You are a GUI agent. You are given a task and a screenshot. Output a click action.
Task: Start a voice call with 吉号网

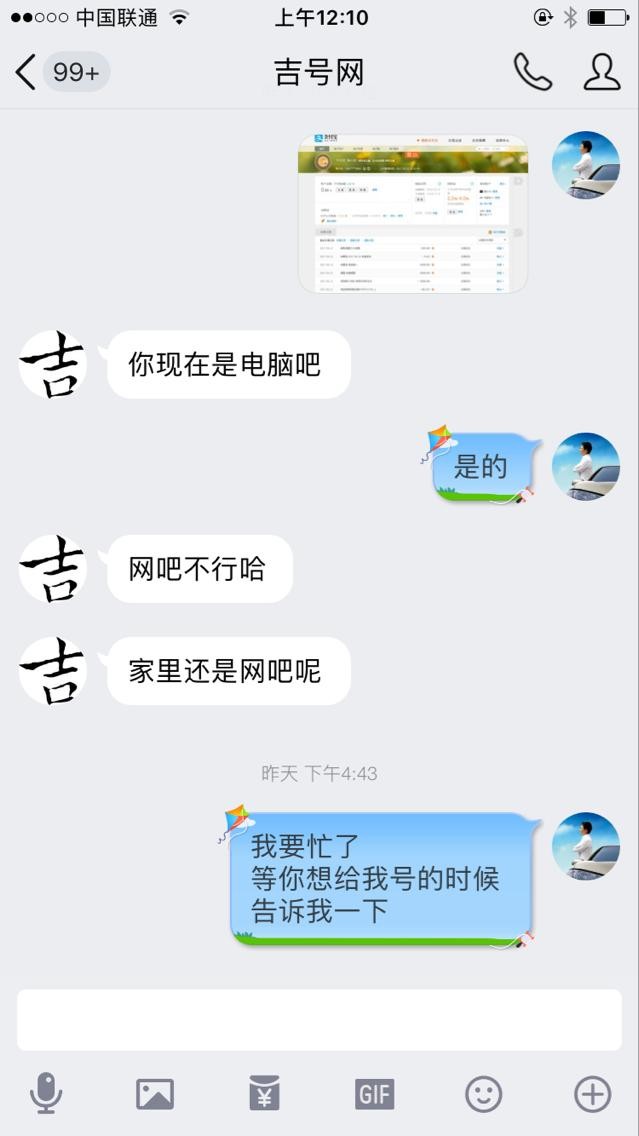click(532, 72)
